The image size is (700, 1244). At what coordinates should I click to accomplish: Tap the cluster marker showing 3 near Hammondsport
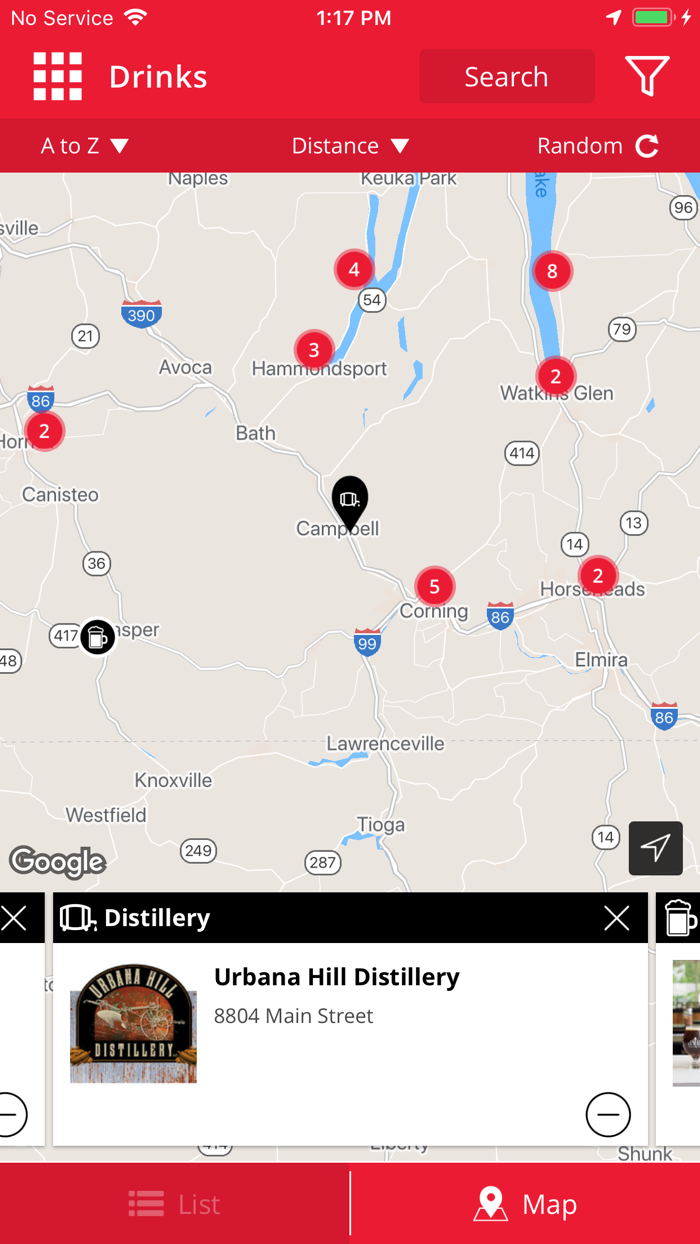[314, 350]
